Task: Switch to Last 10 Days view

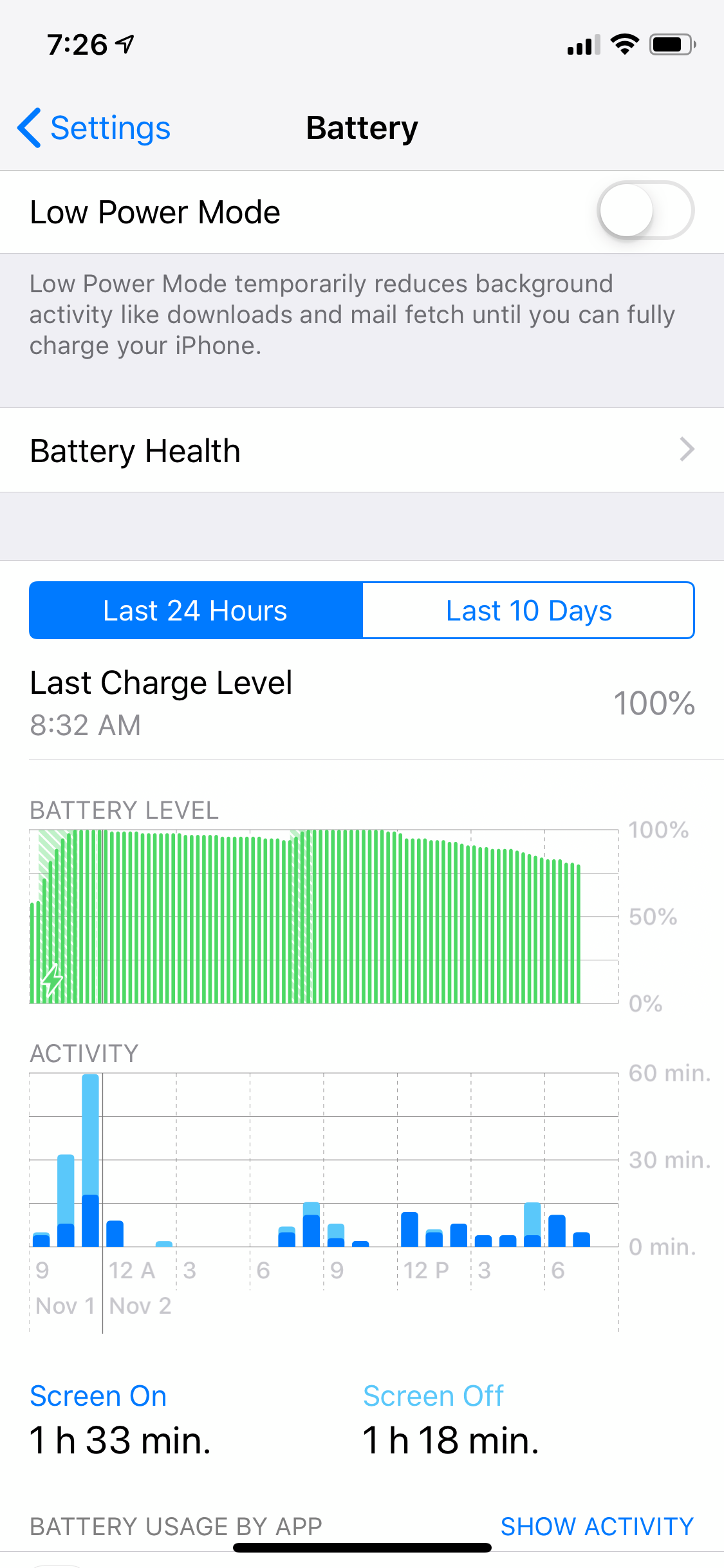Action: tap(528, 610)
